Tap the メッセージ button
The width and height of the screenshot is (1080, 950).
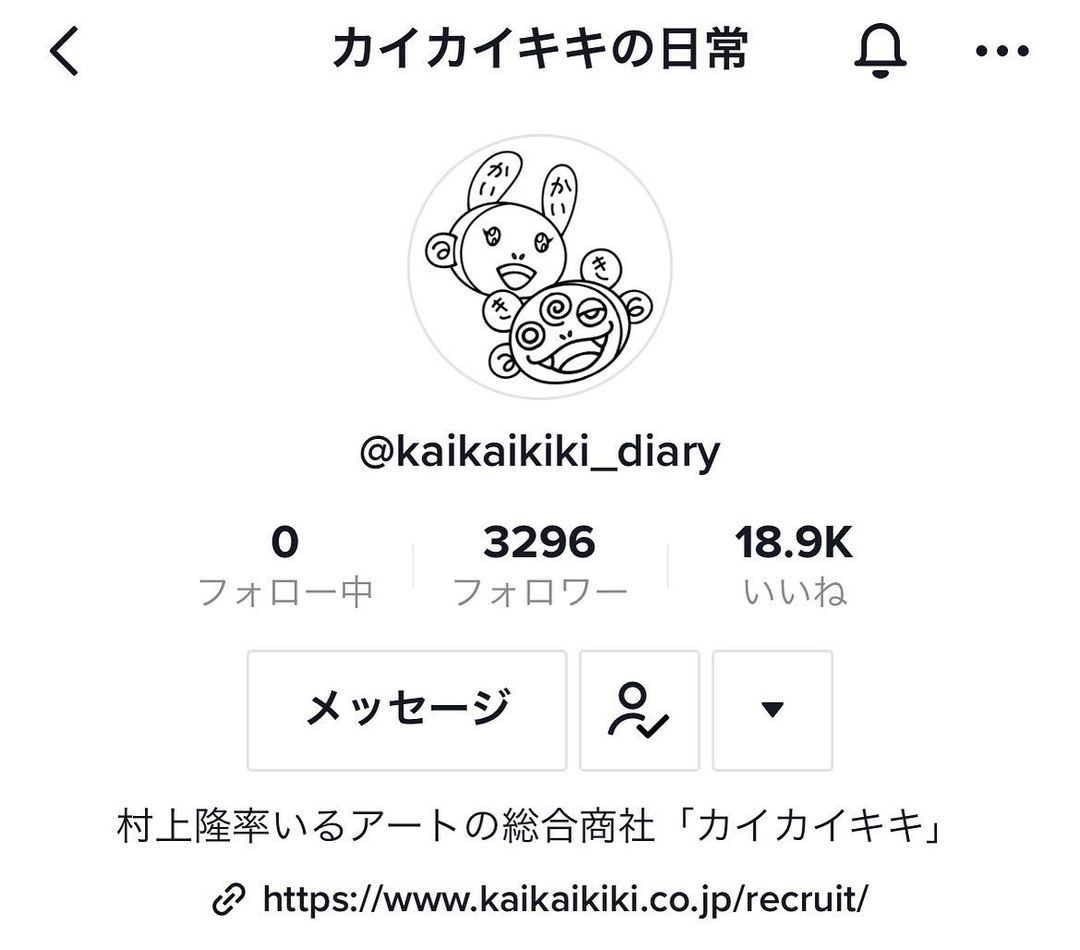407,710
